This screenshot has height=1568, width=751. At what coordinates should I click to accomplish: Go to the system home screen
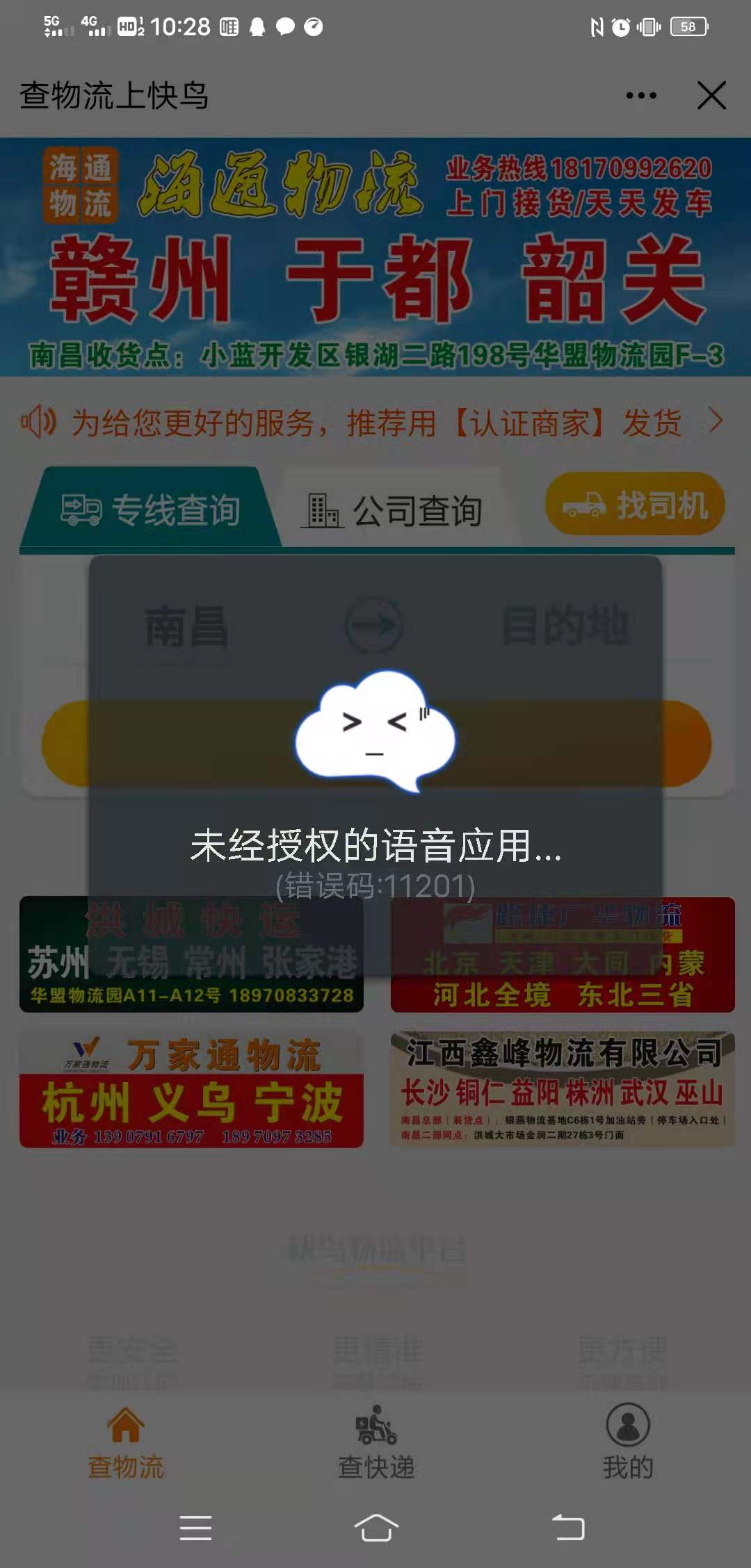point(375,1528)
